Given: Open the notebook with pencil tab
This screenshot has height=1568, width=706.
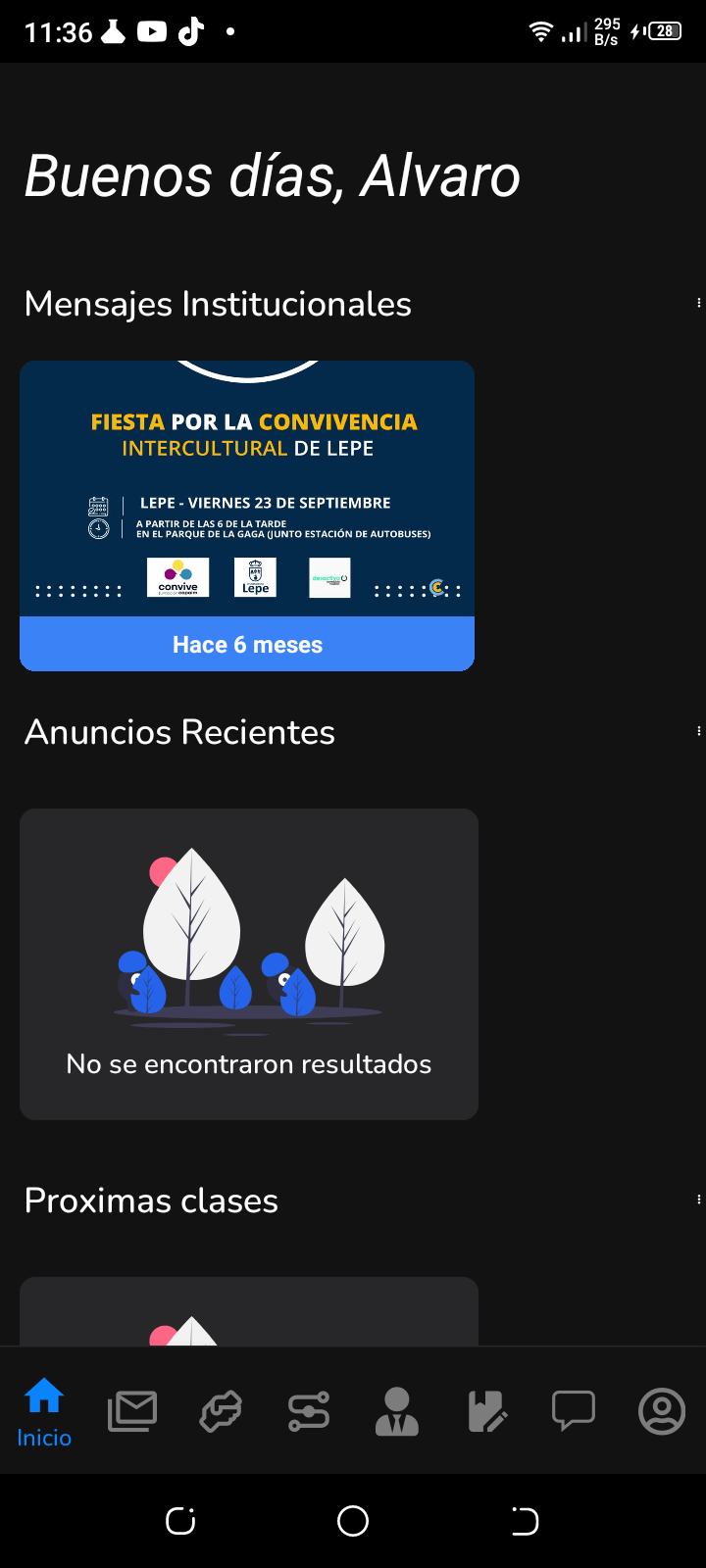Looking at the screenshot, I should click(486, 1411).
